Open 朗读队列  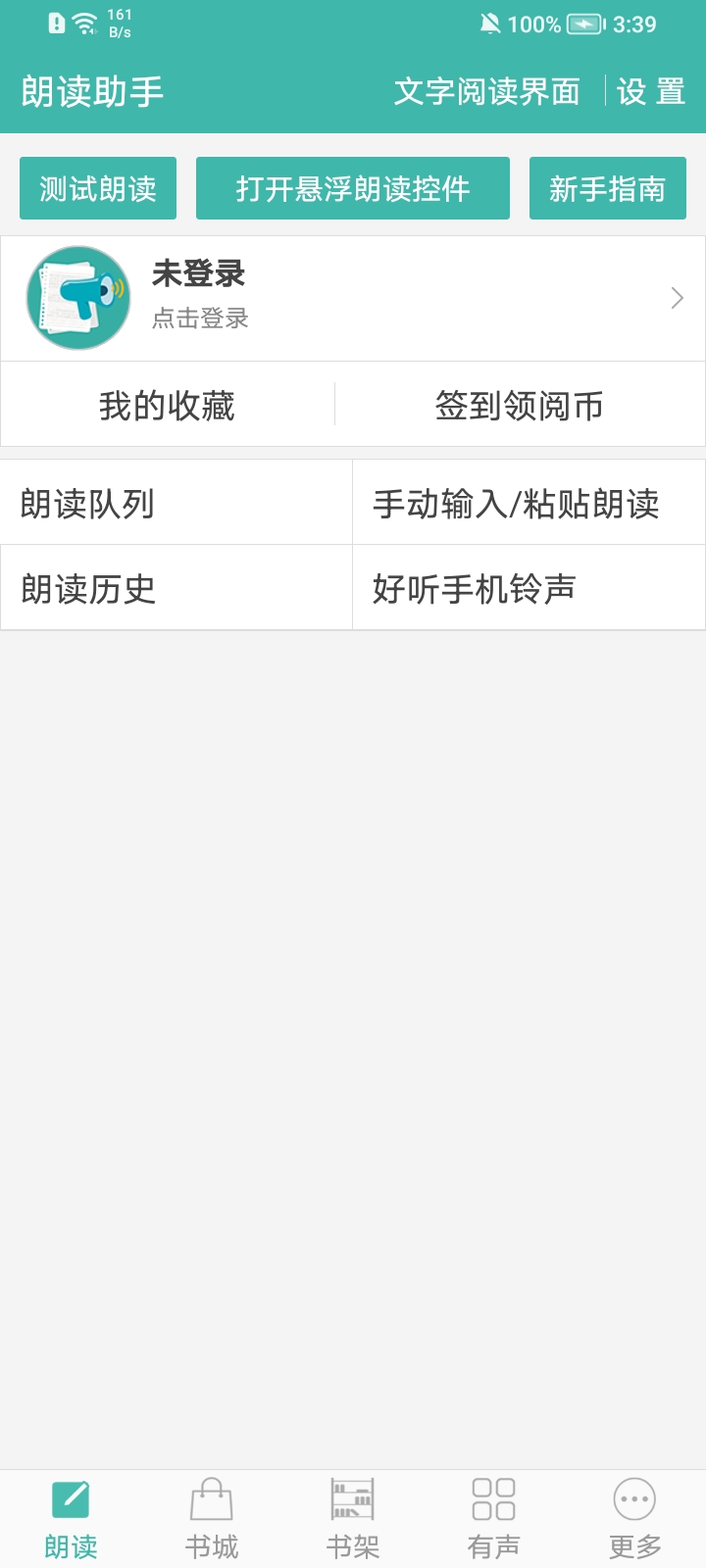click(x=176, y=503)
